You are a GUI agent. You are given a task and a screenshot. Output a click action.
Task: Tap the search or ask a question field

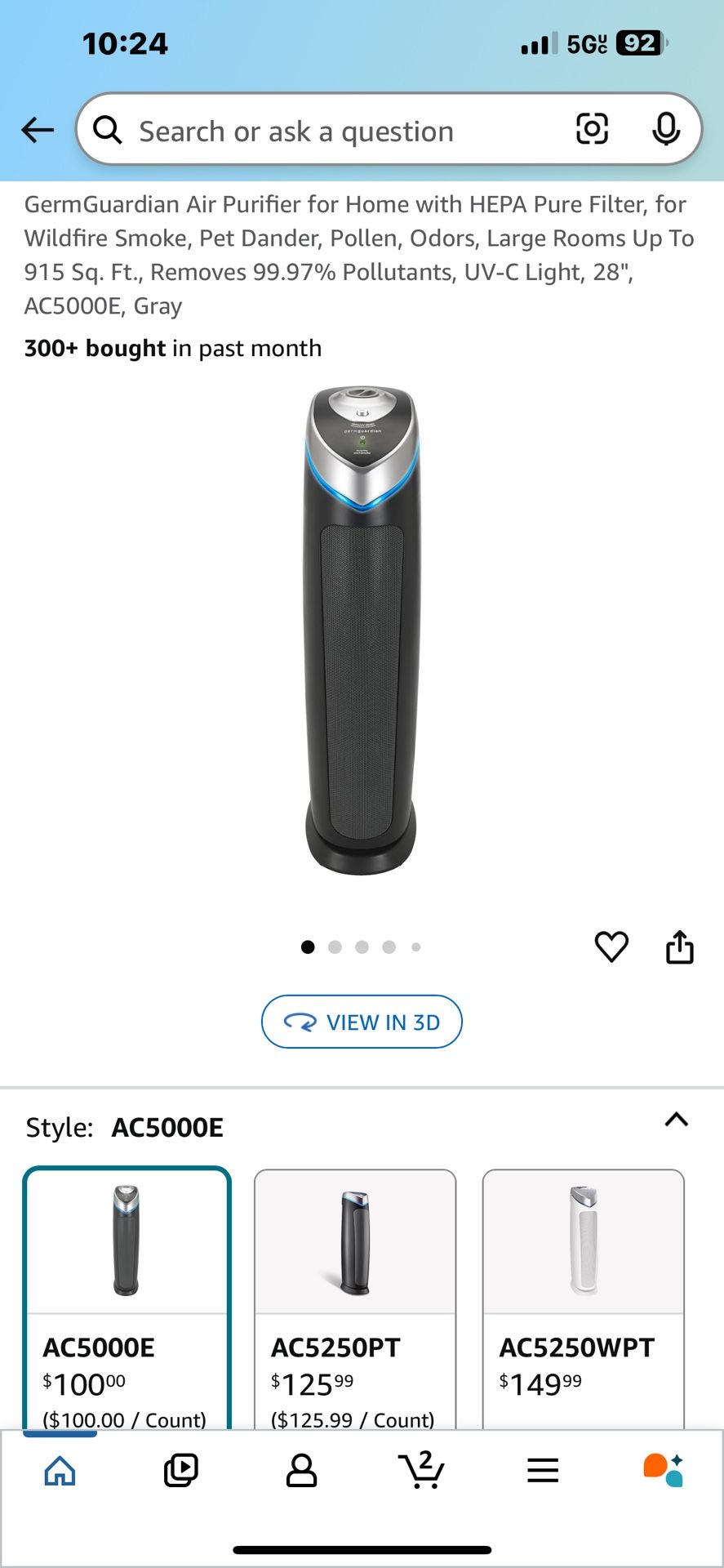point(326,131)
